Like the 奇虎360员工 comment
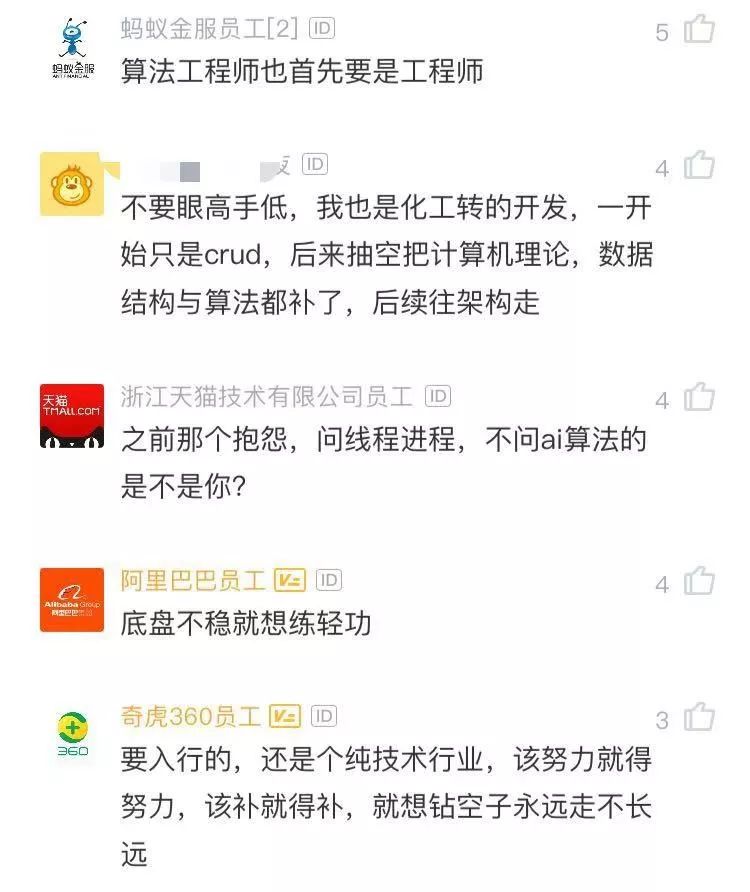 point(700,717)
